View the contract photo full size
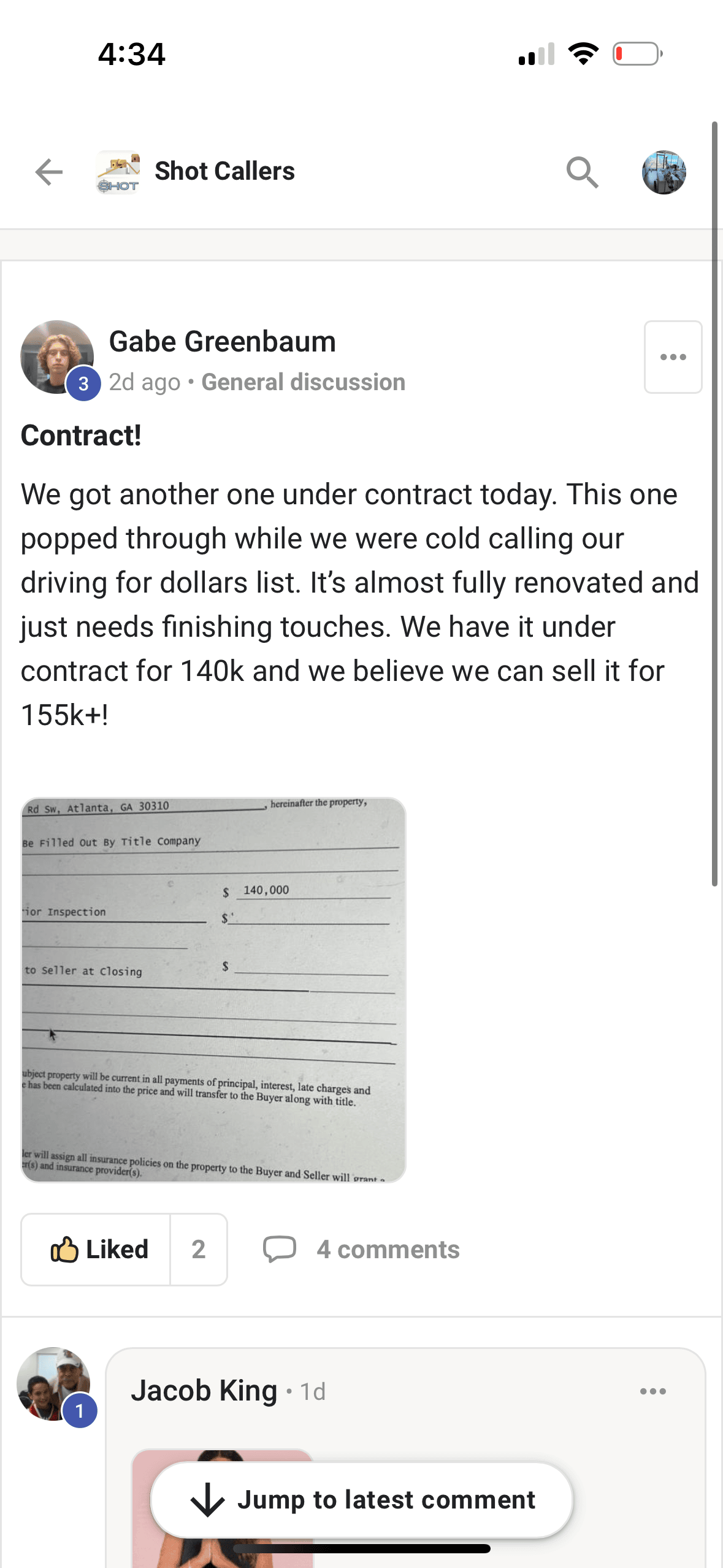723x1568 pixels. point(213,990)
